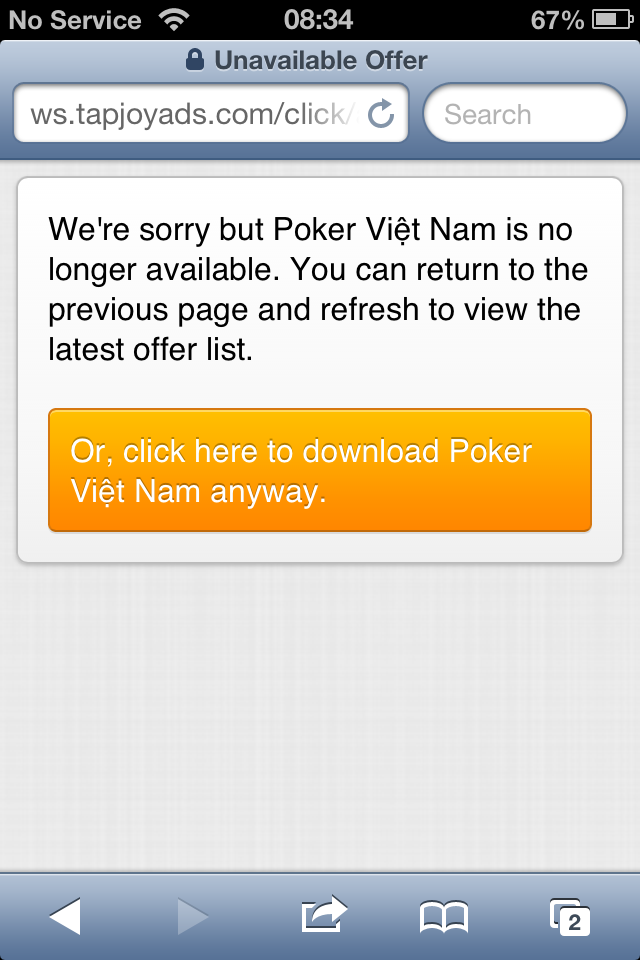View the open tabs pages
Viewport: 640px width, 960px height.
click(569, 916)
